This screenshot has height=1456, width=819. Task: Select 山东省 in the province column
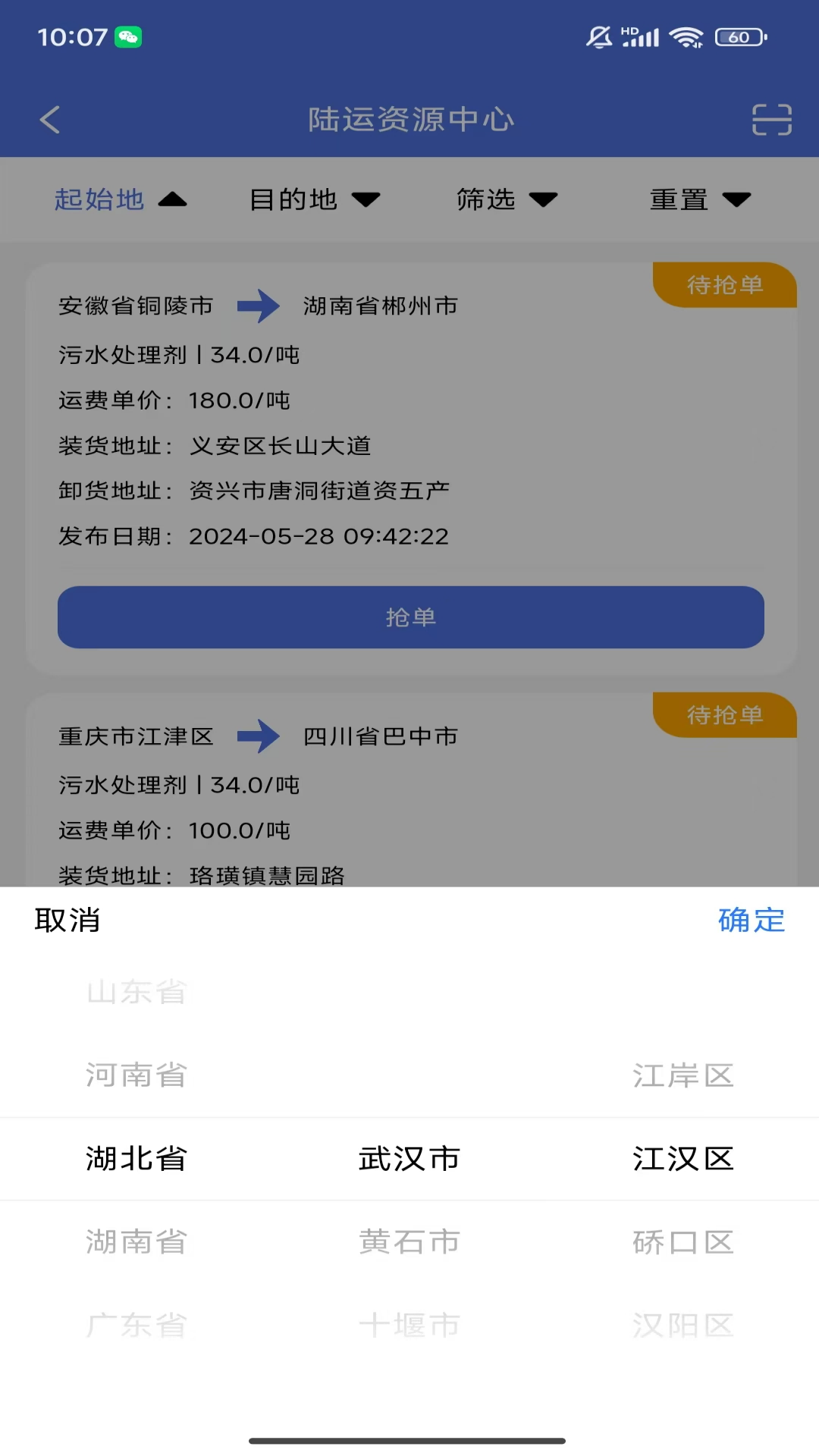point(135,992)
